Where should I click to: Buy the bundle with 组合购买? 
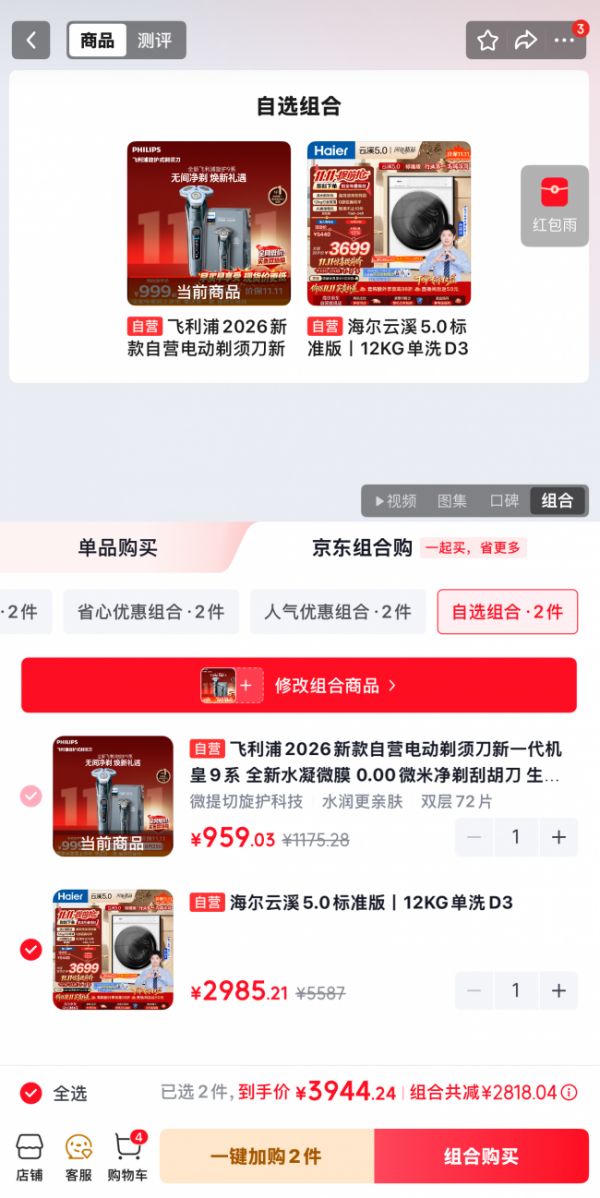482,1156
